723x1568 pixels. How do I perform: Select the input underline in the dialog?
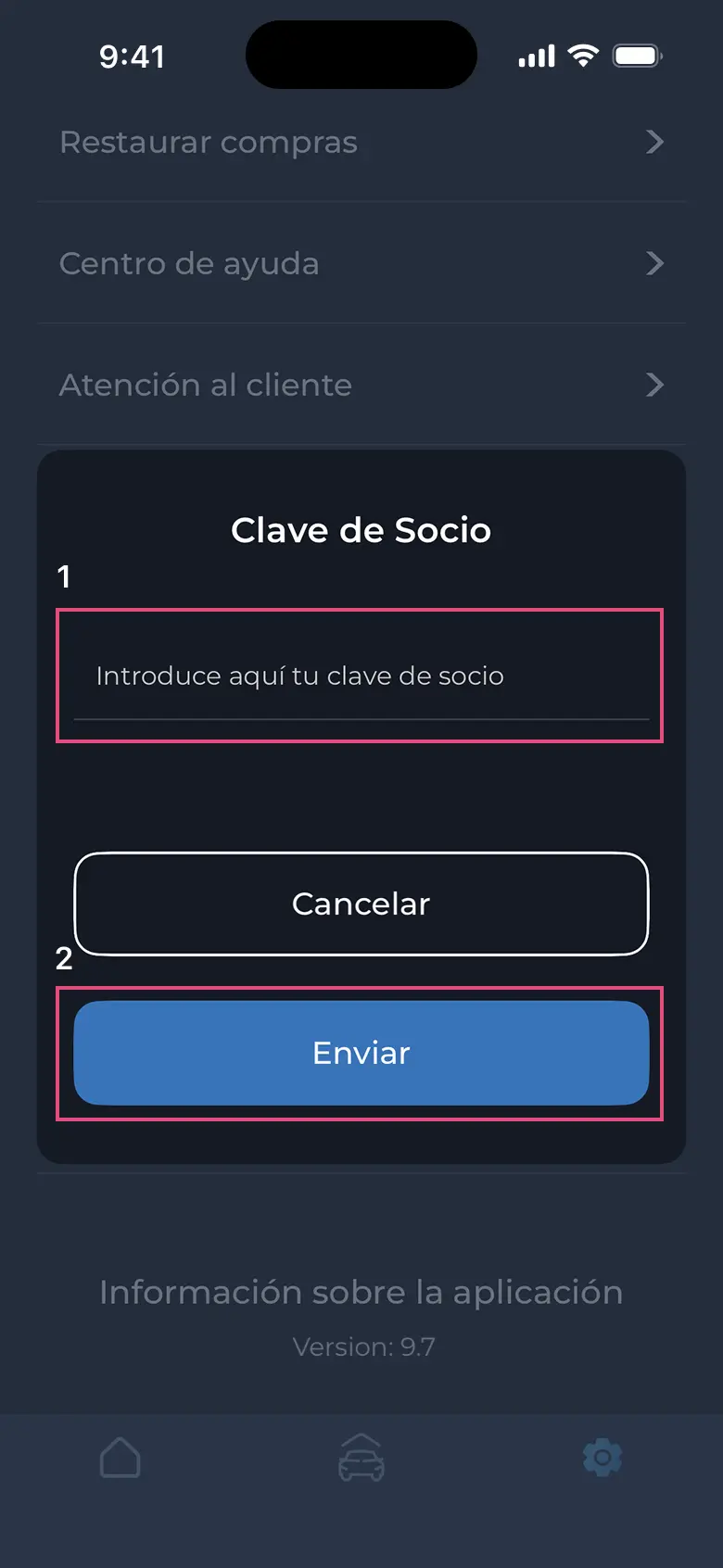pyautogui.click(x=361, y=718)
